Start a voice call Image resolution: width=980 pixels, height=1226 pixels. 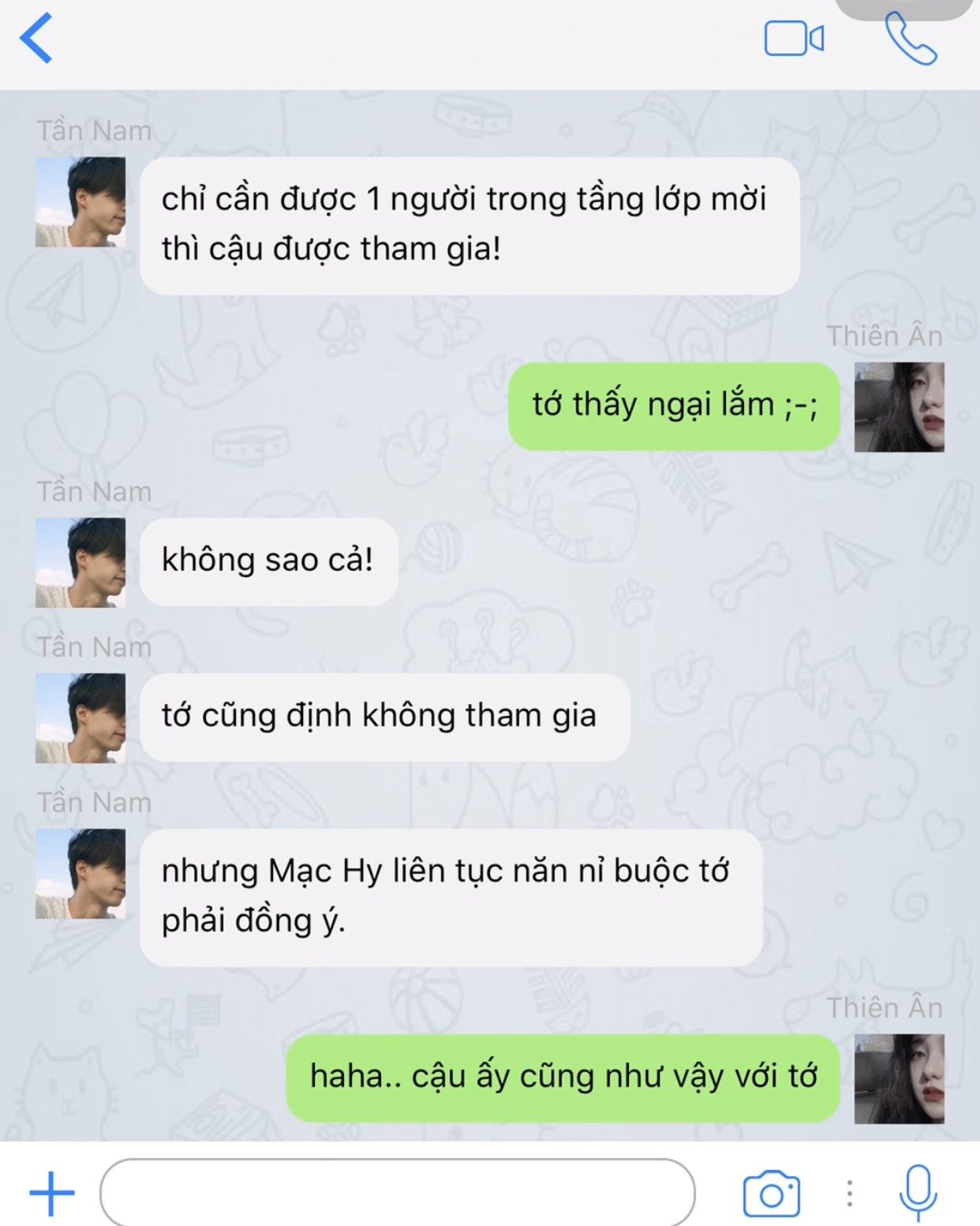coord(910,39)
